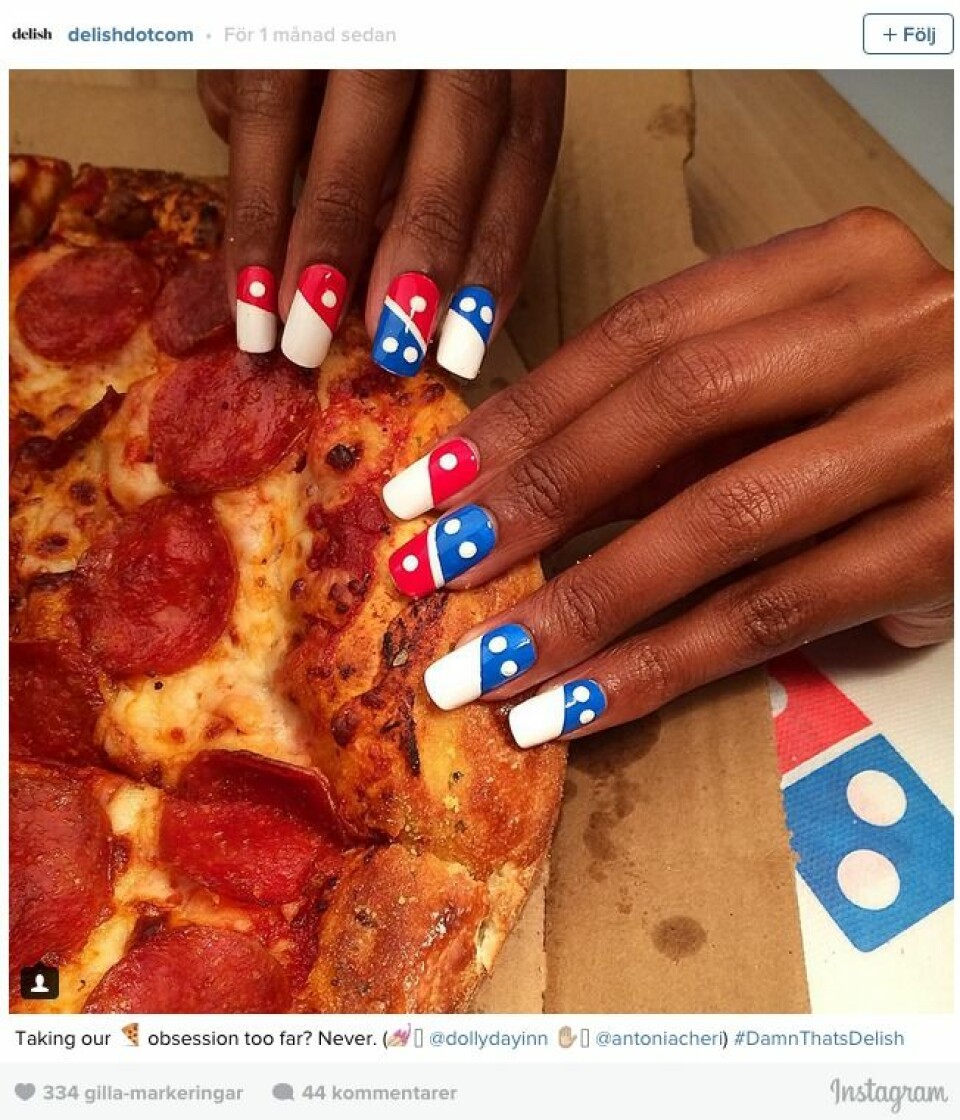Show people tagged in the photo
The width and height of the screenshot is (960, 1120).
[40, 982]
